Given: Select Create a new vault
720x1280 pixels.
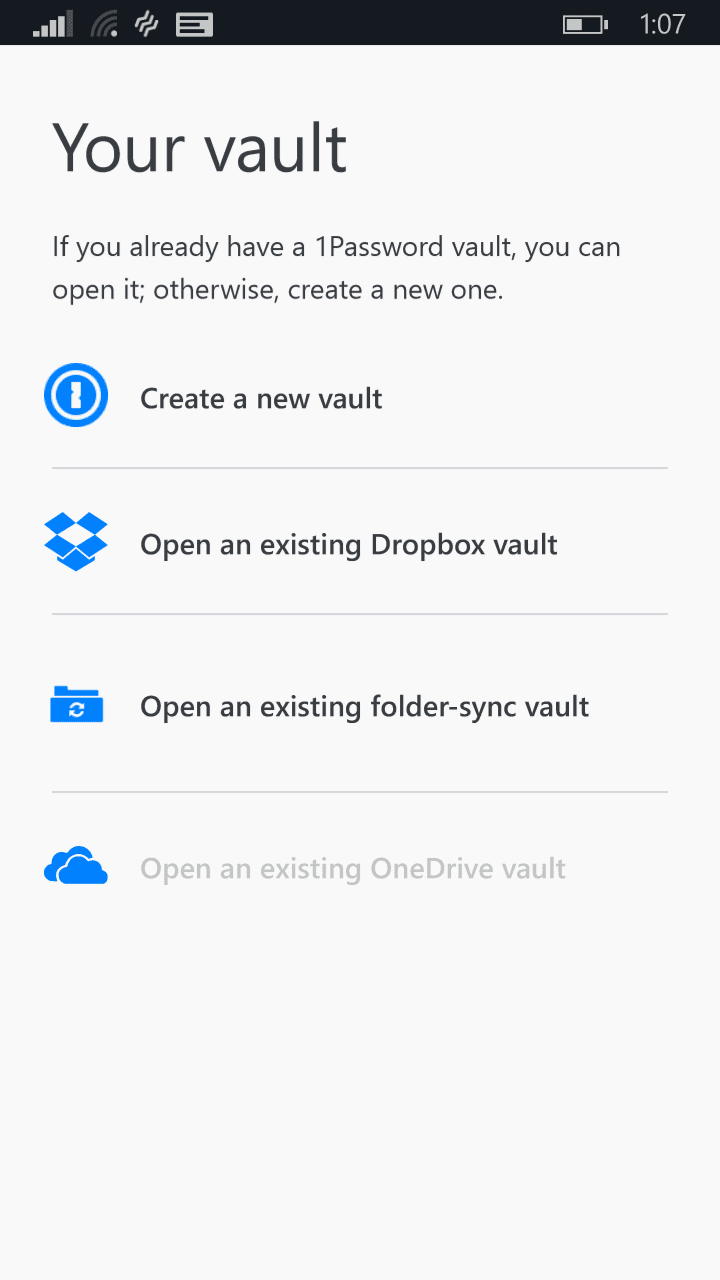Looking at the screenshot, I should pyautogui.click(x=359, y=398).
